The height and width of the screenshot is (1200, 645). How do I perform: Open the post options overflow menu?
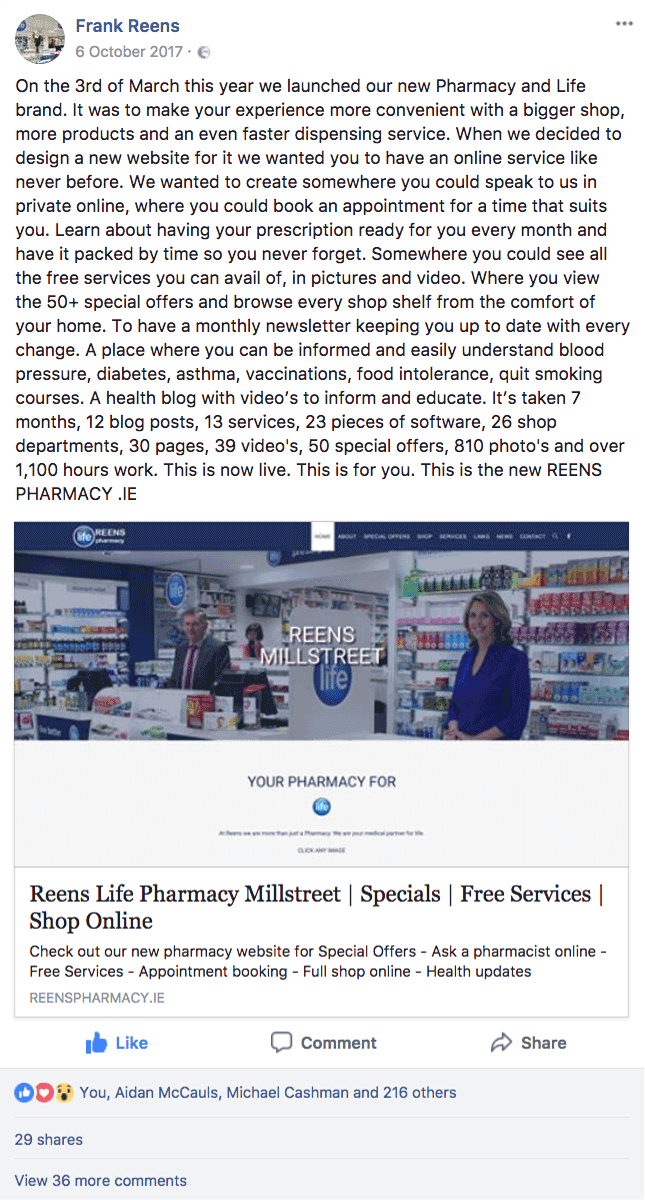[624, 23]
